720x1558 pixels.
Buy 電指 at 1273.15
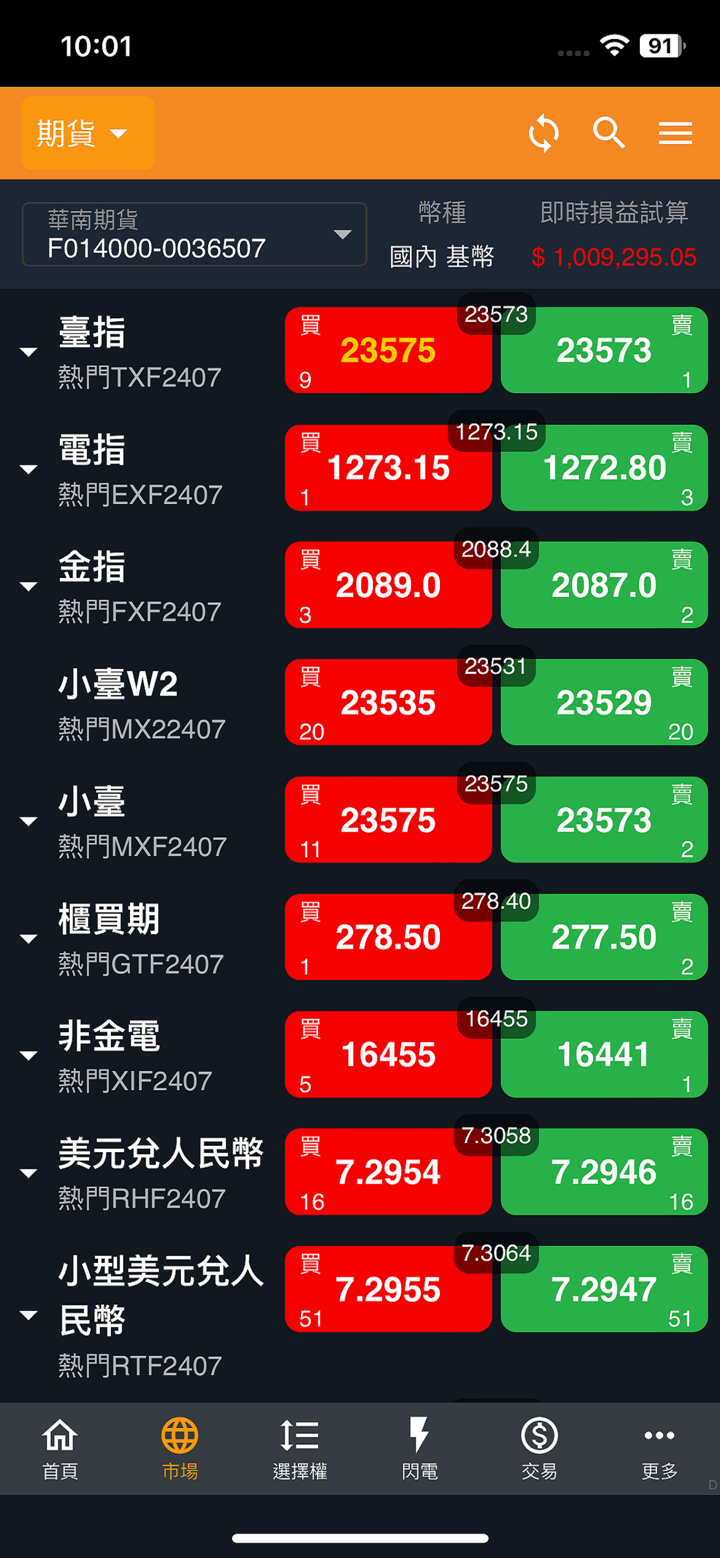[388, 468]
